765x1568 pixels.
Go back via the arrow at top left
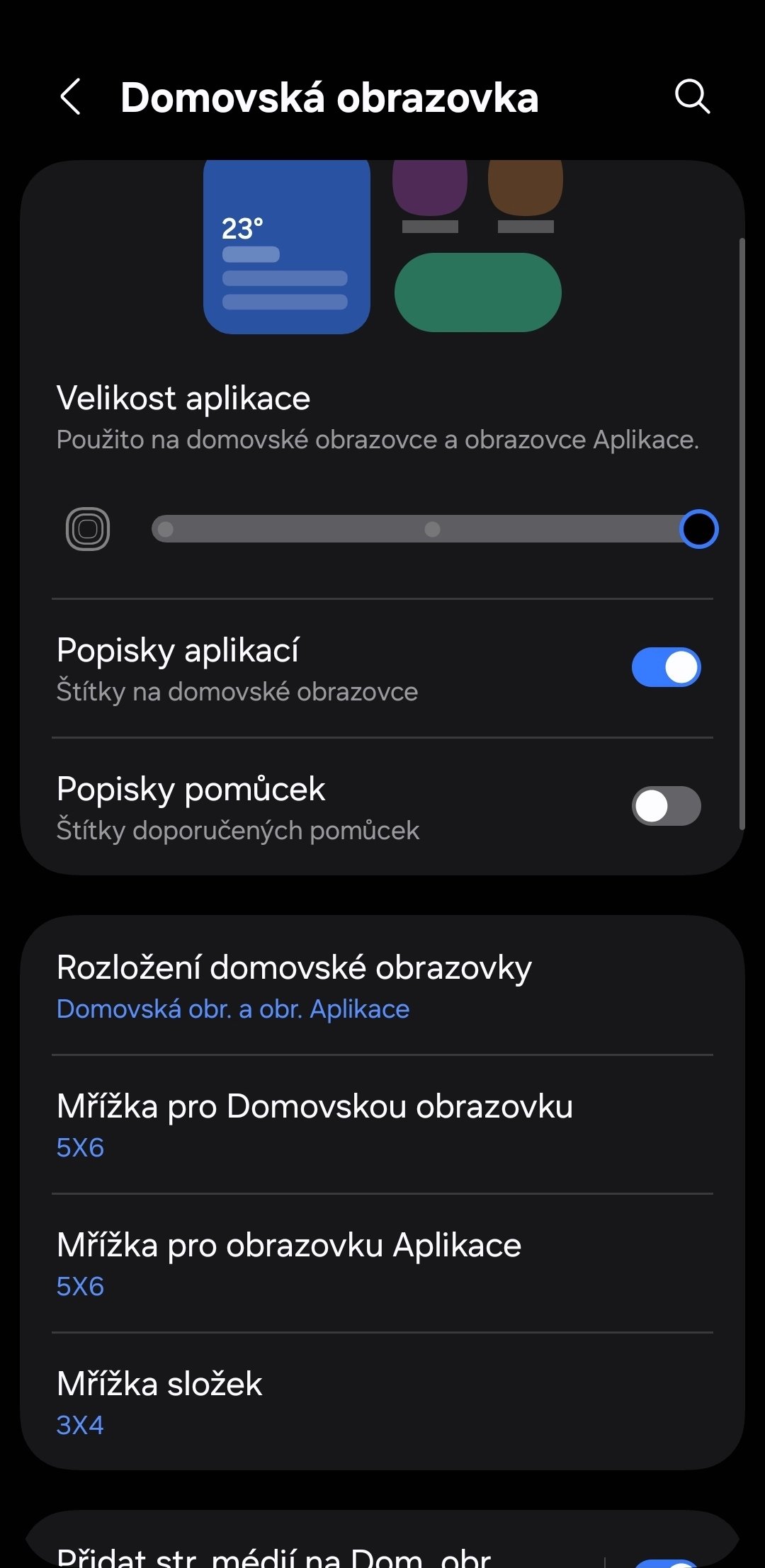coord(70,97)
